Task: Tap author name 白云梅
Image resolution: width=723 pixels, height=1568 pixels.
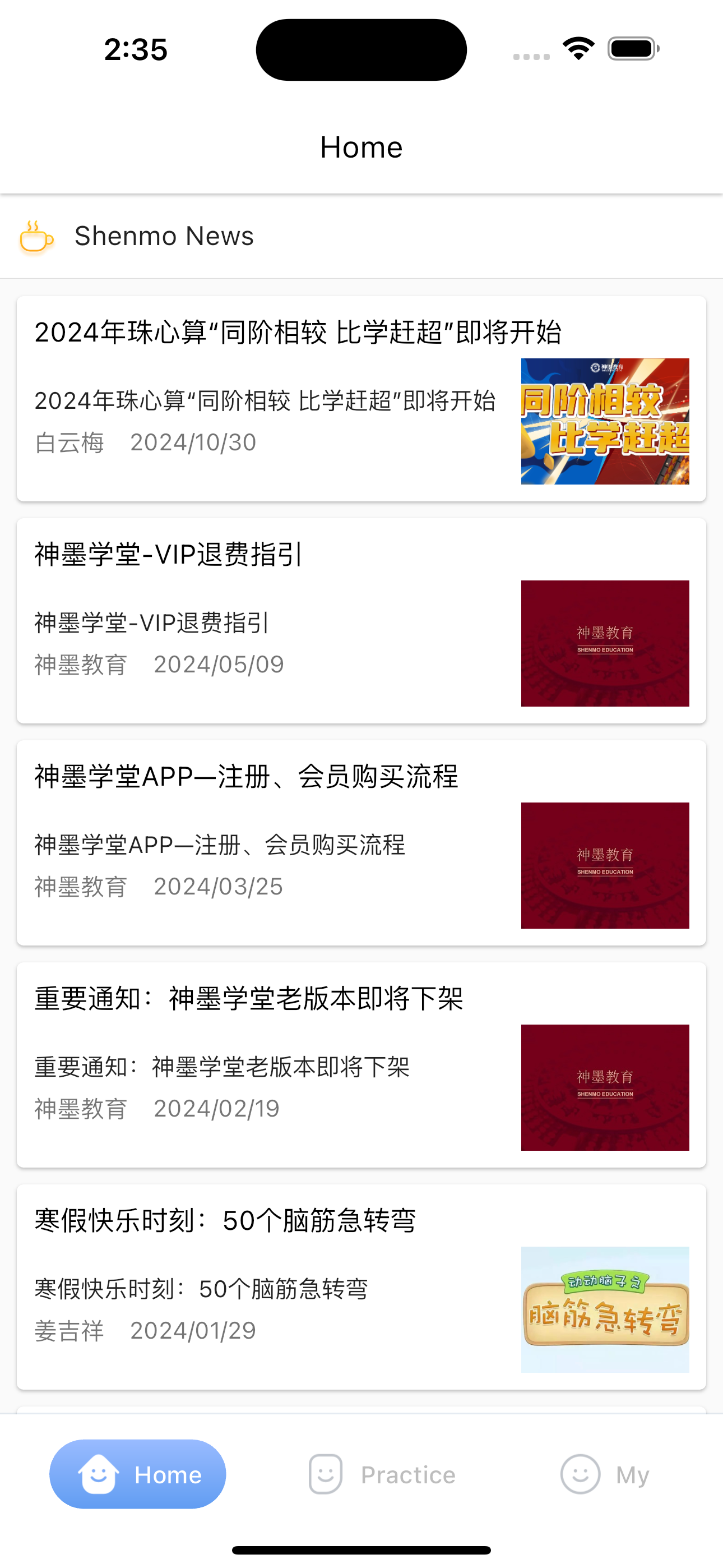Action: pos(69,442)
